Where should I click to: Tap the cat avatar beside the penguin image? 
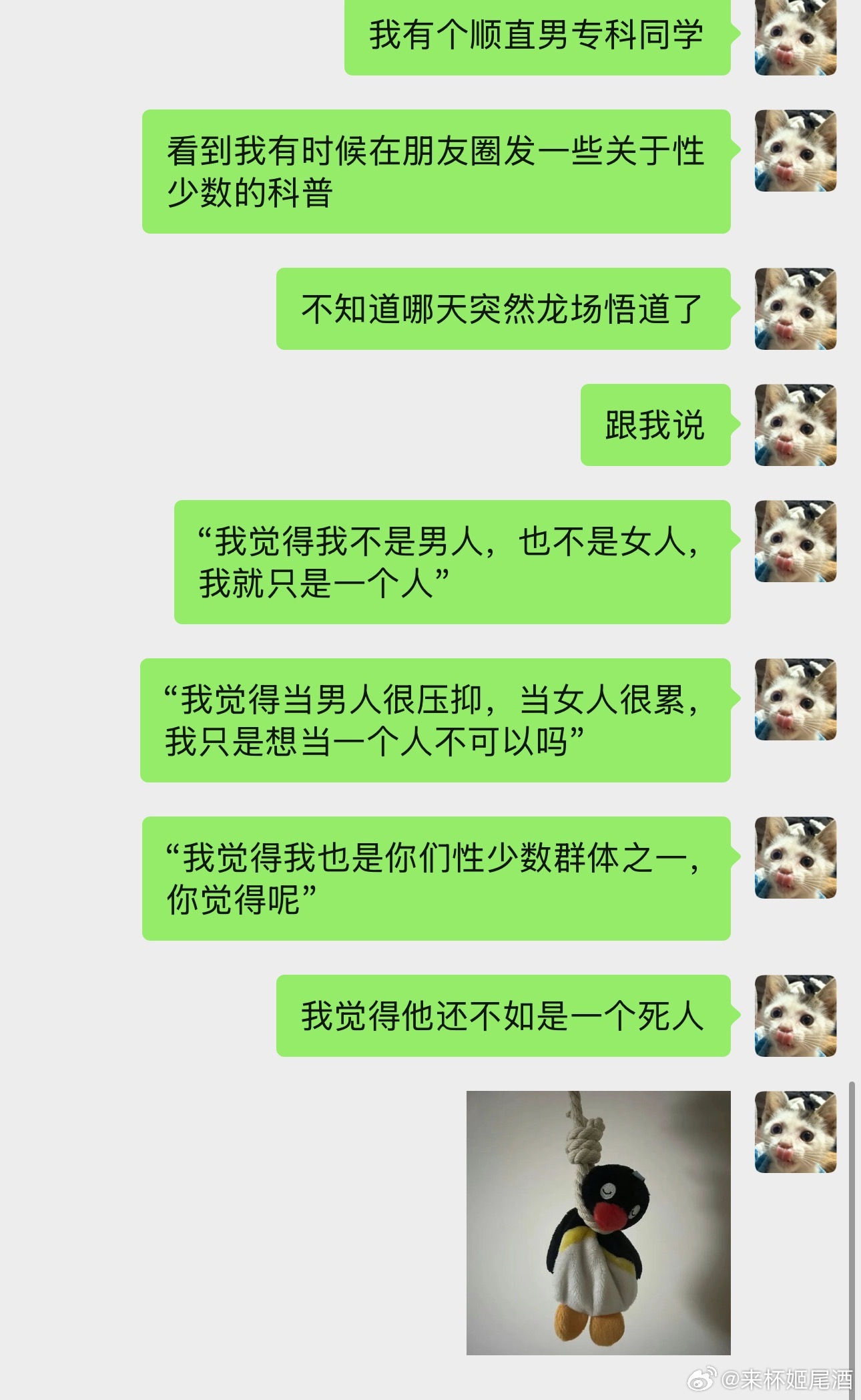point(795,1132)
